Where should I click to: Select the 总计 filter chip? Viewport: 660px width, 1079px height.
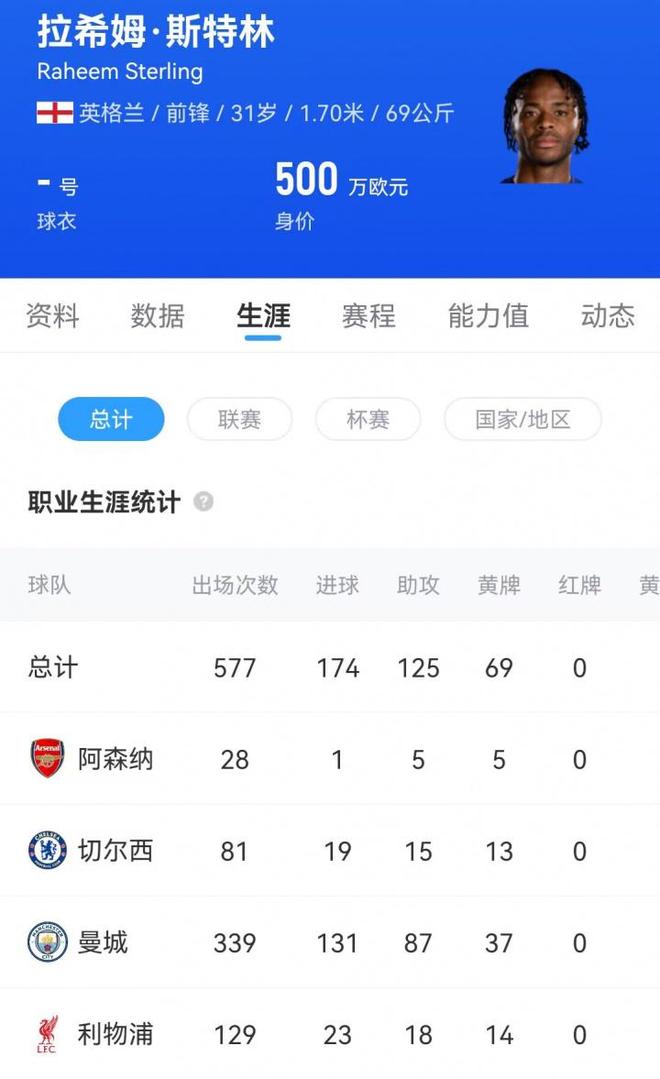coord(111,419)
